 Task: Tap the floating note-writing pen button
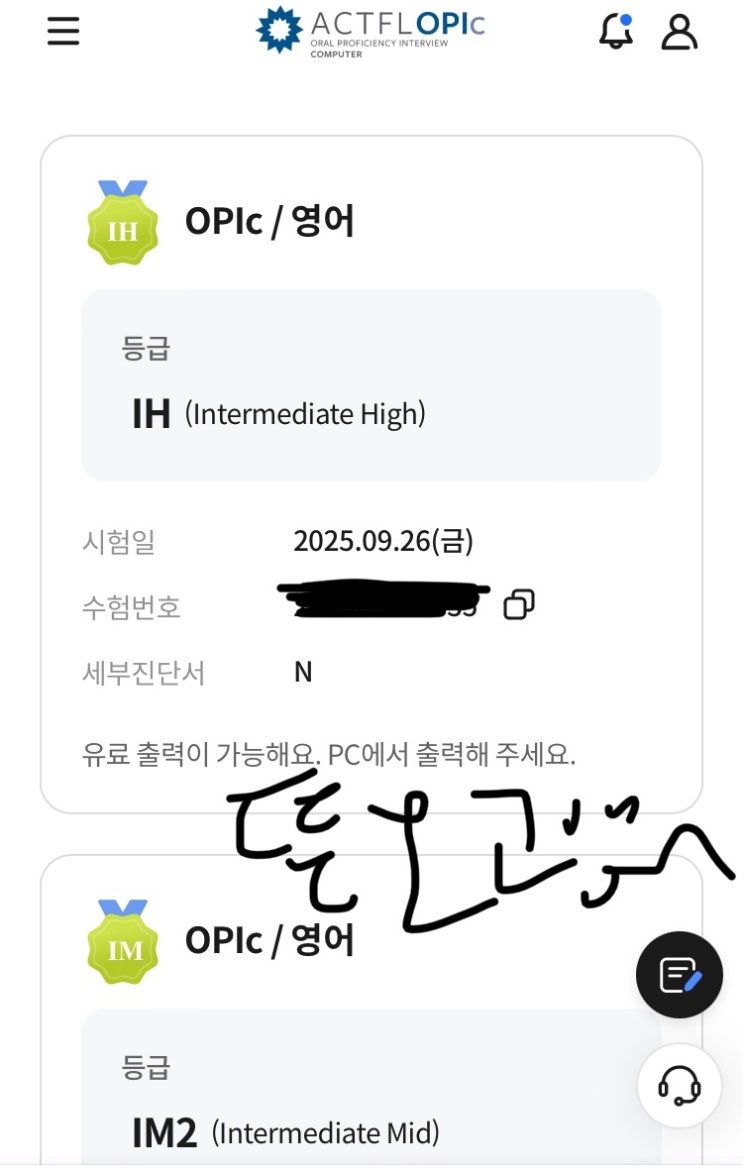[x=679, y=974]
